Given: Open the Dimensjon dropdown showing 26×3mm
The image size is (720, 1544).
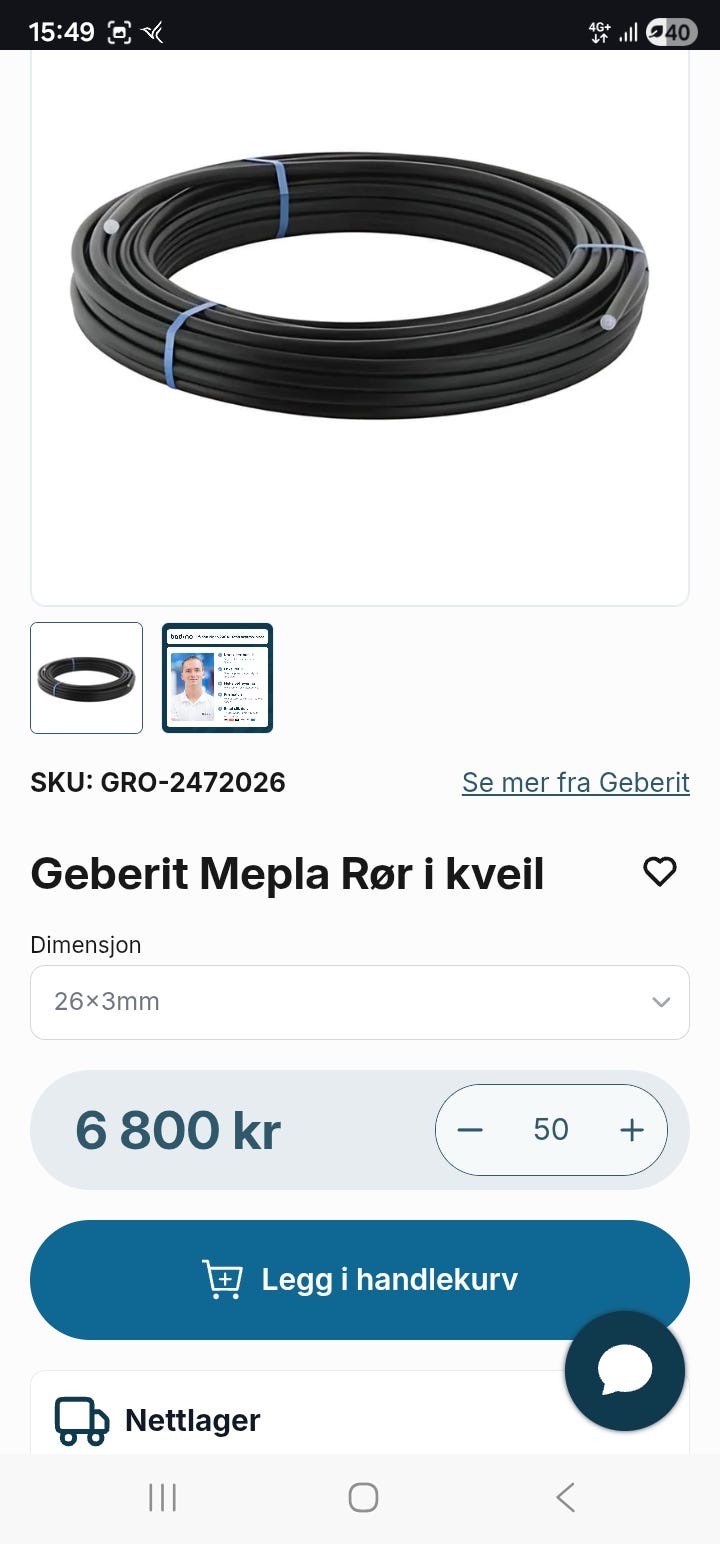Looking at the screenshot, I should [360, 1002].
